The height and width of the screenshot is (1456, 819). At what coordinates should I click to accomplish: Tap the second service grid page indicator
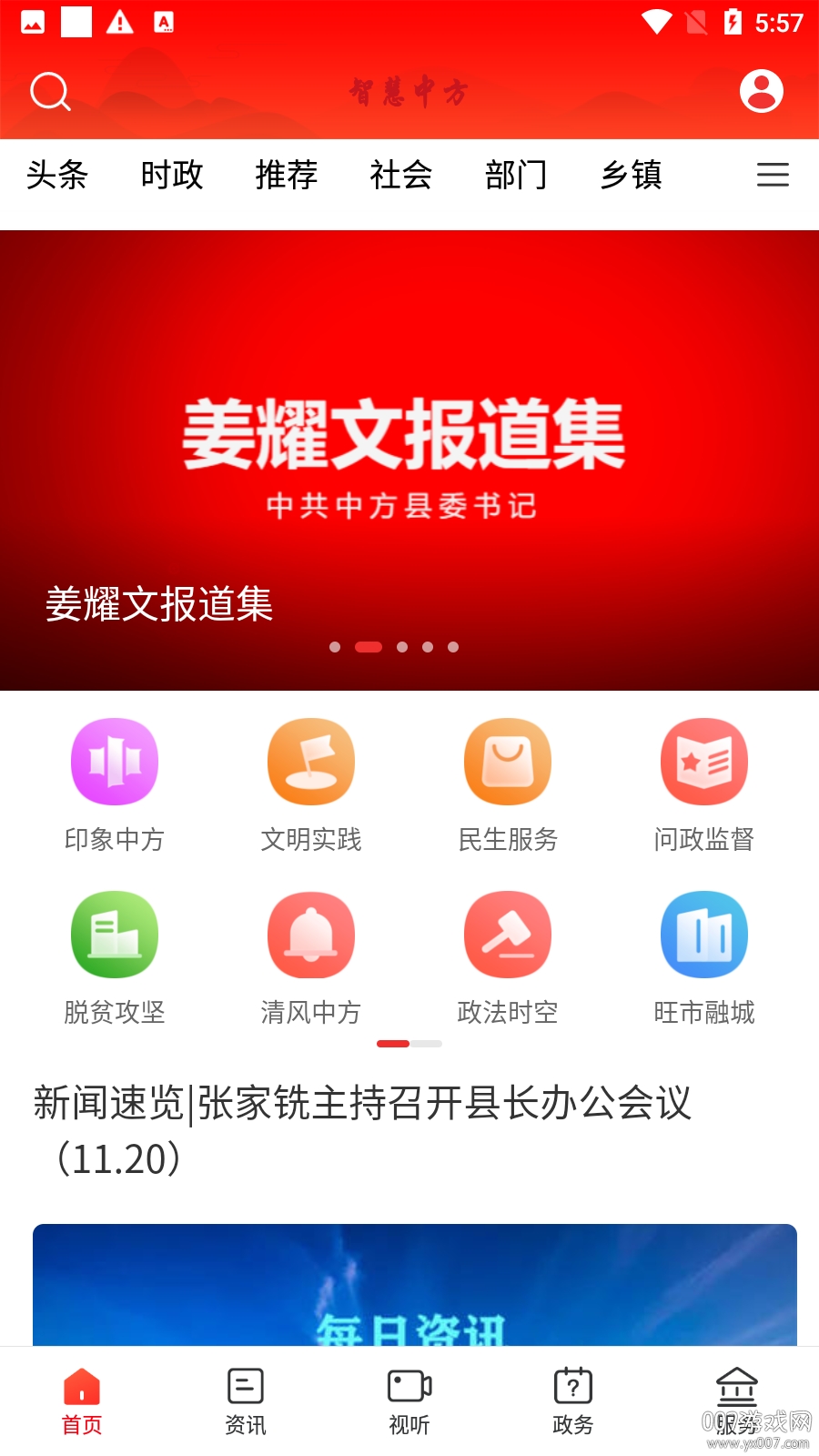[x=426, y=1045]
